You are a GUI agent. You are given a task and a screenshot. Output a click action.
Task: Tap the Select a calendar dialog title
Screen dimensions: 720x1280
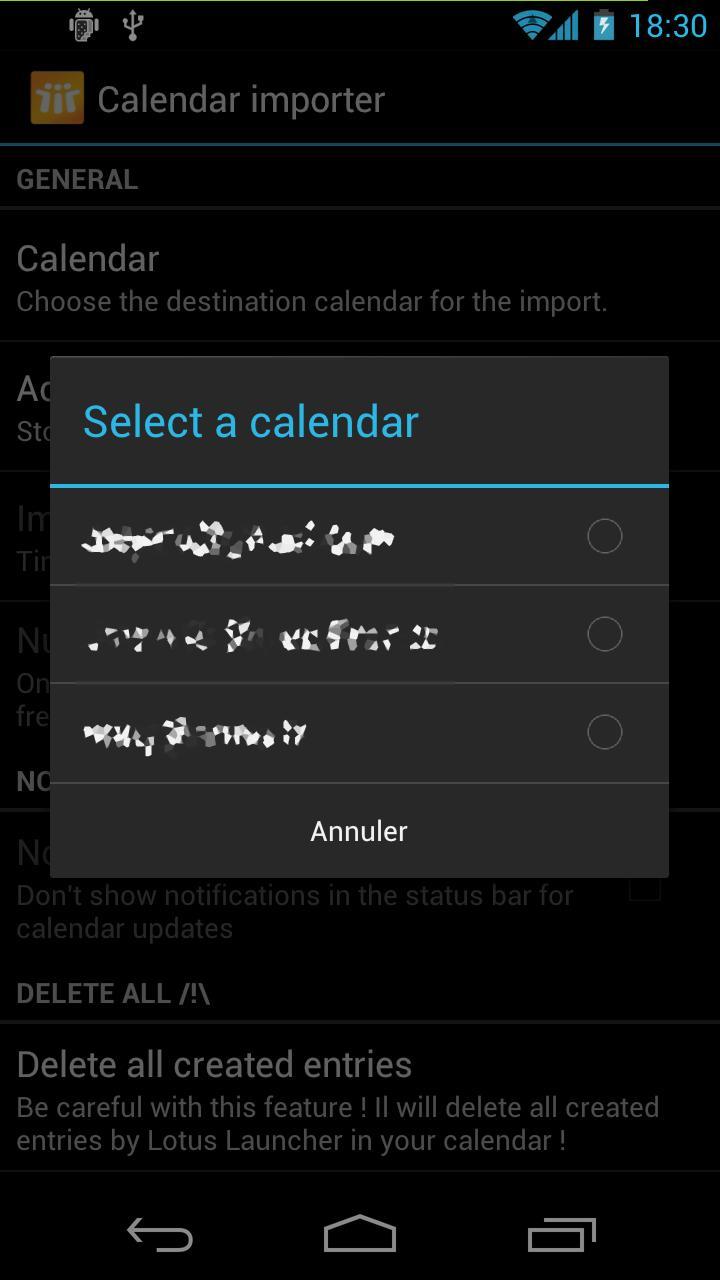tap(251, 421)
